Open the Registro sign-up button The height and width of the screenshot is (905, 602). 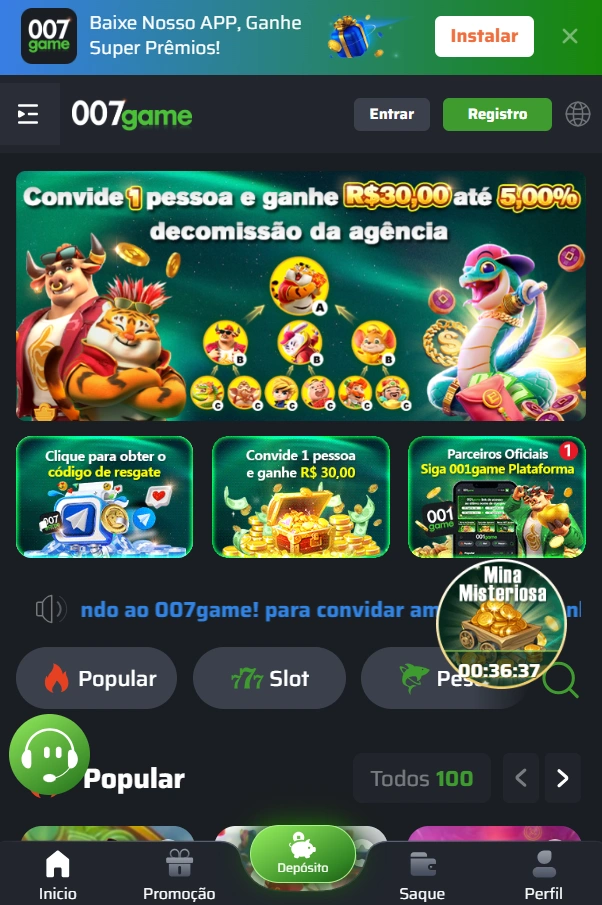[497, 114]
